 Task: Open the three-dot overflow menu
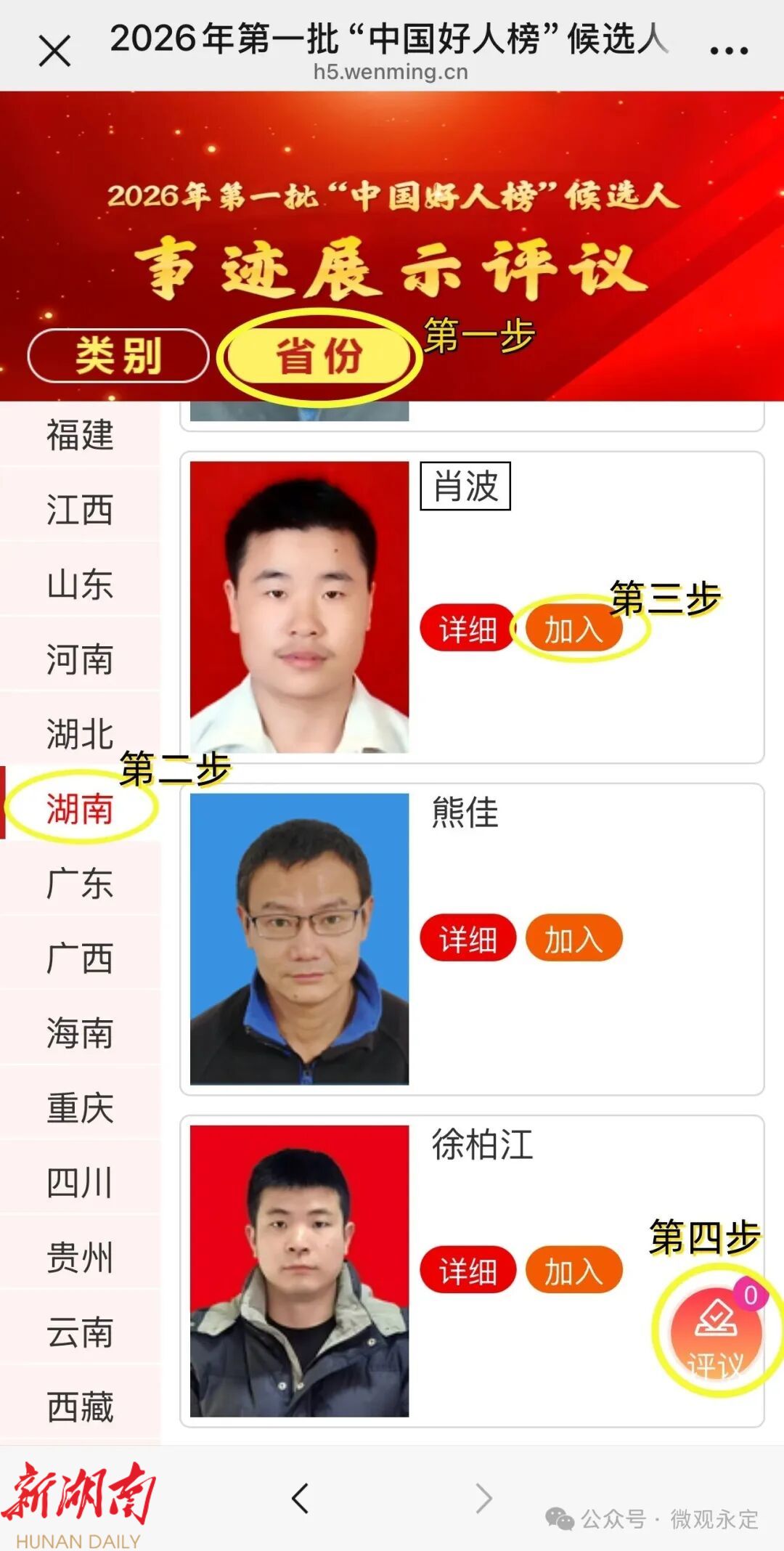pos(728,50)
